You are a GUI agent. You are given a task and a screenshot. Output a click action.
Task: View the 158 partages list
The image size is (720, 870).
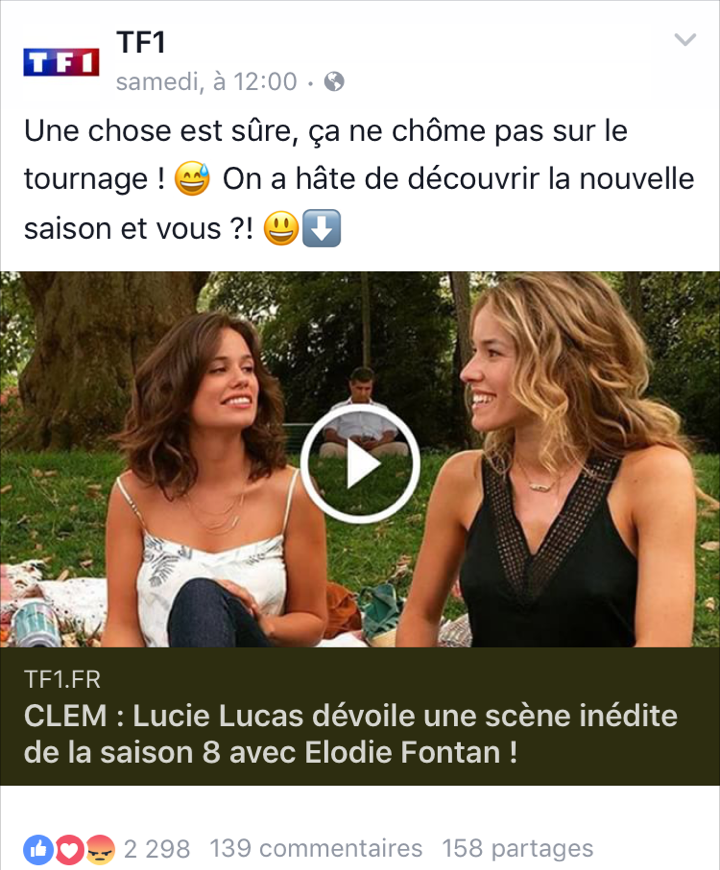point(517,849)
